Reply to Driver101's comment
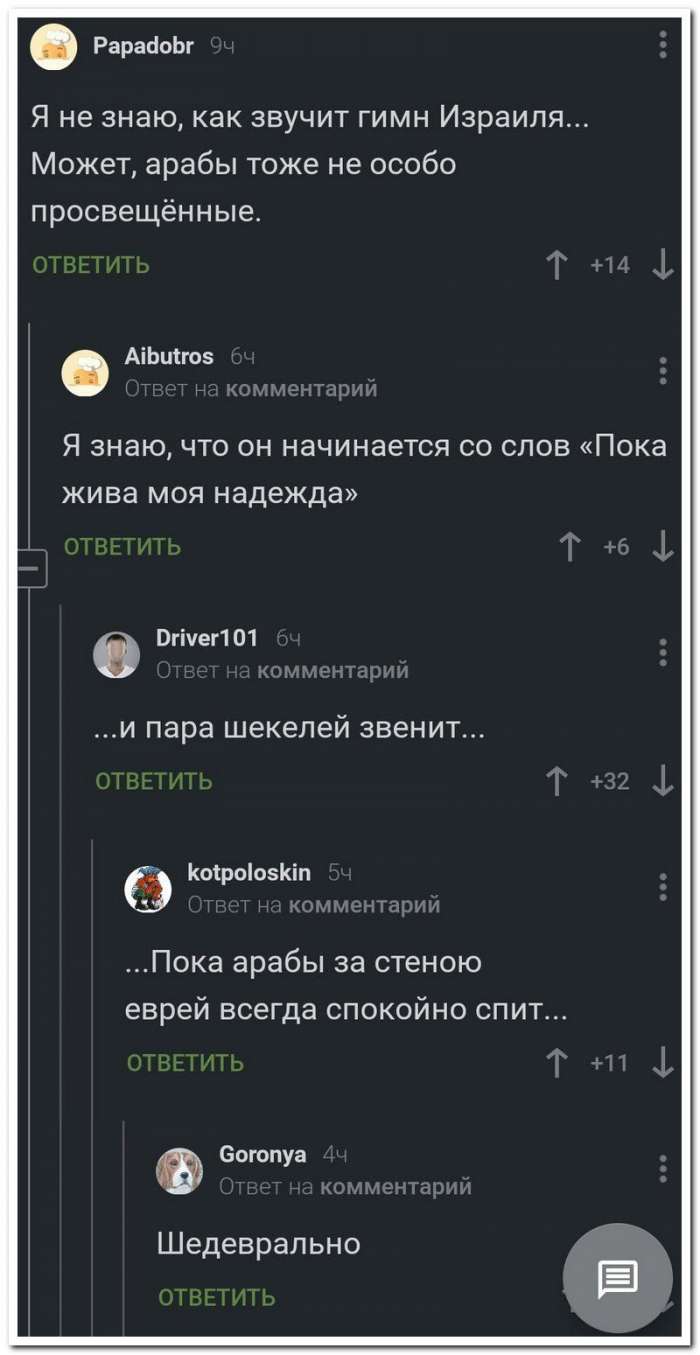 pos(154,781)
